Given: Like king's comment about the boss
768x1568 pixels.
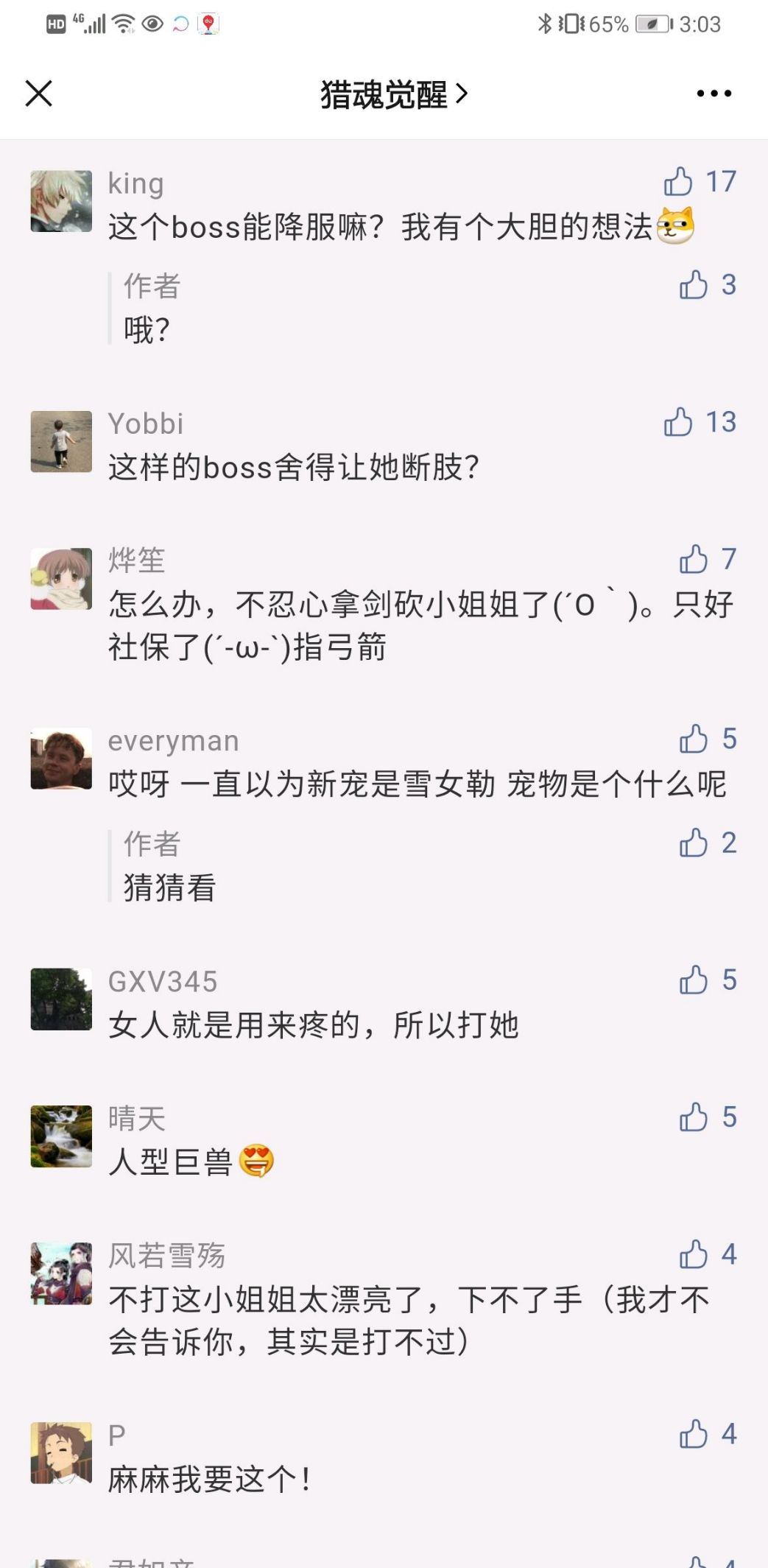Looking at the screenshot, I should [x=678, y=182].
